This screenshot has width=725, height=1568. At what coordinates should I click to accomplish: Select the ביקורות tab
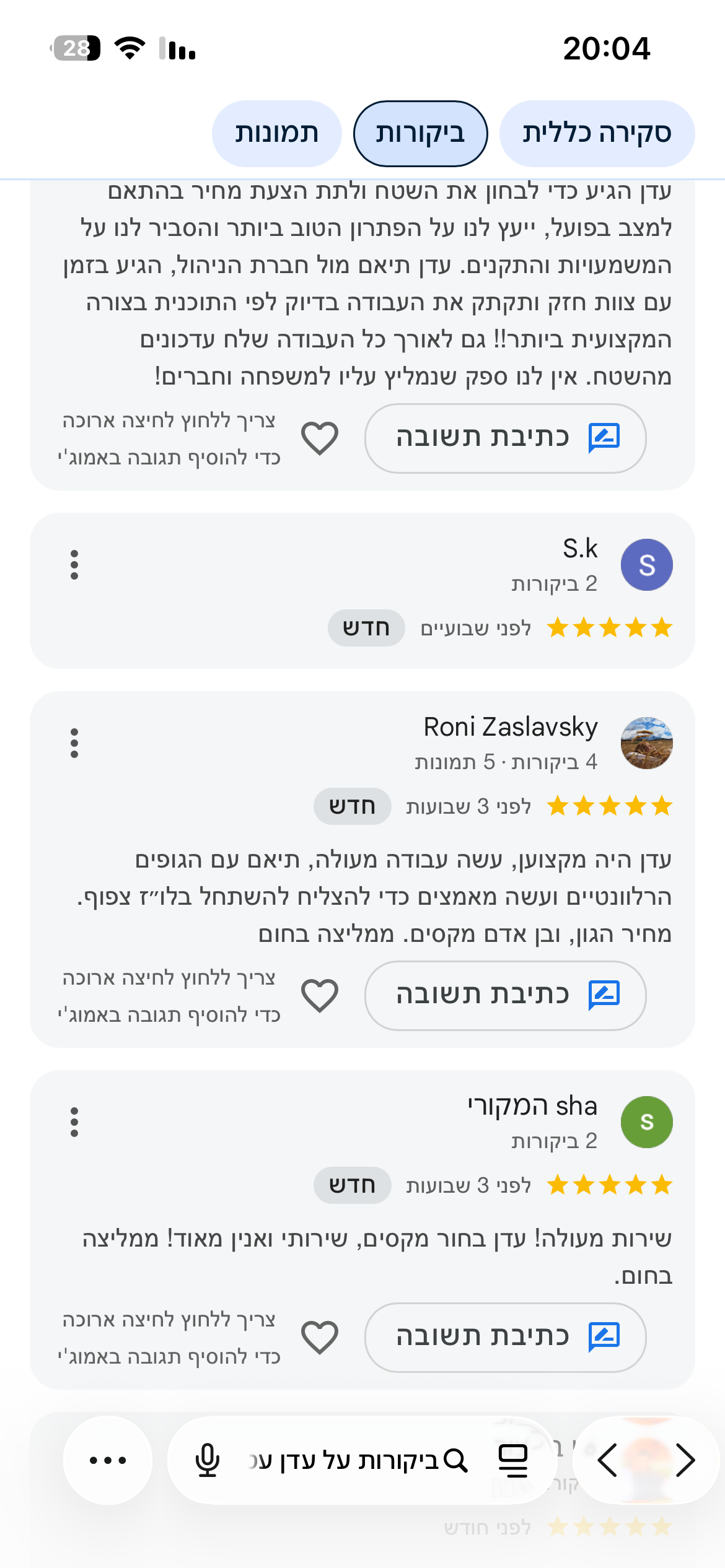pos(420,133)
